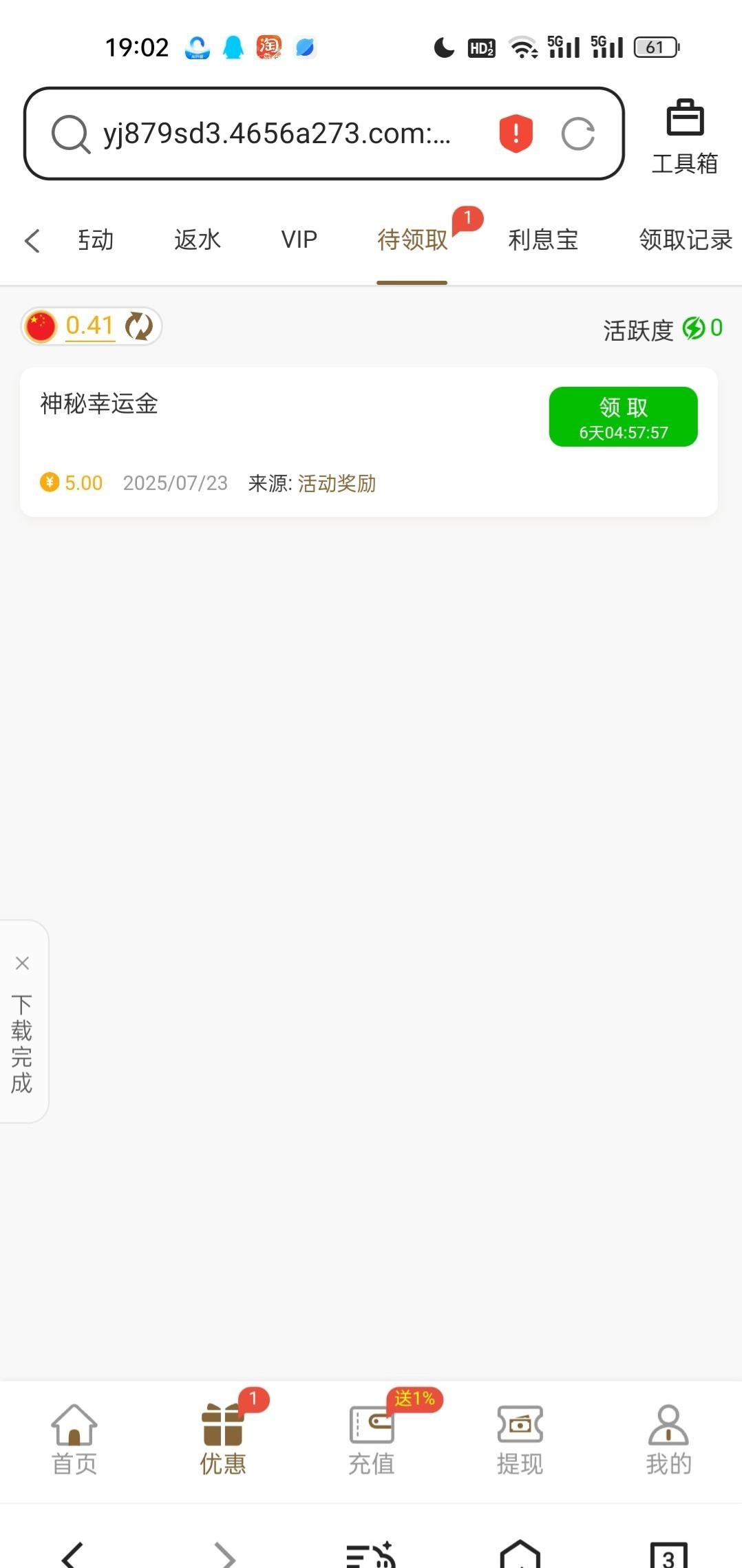Tap the browser URL address bar

275,134
